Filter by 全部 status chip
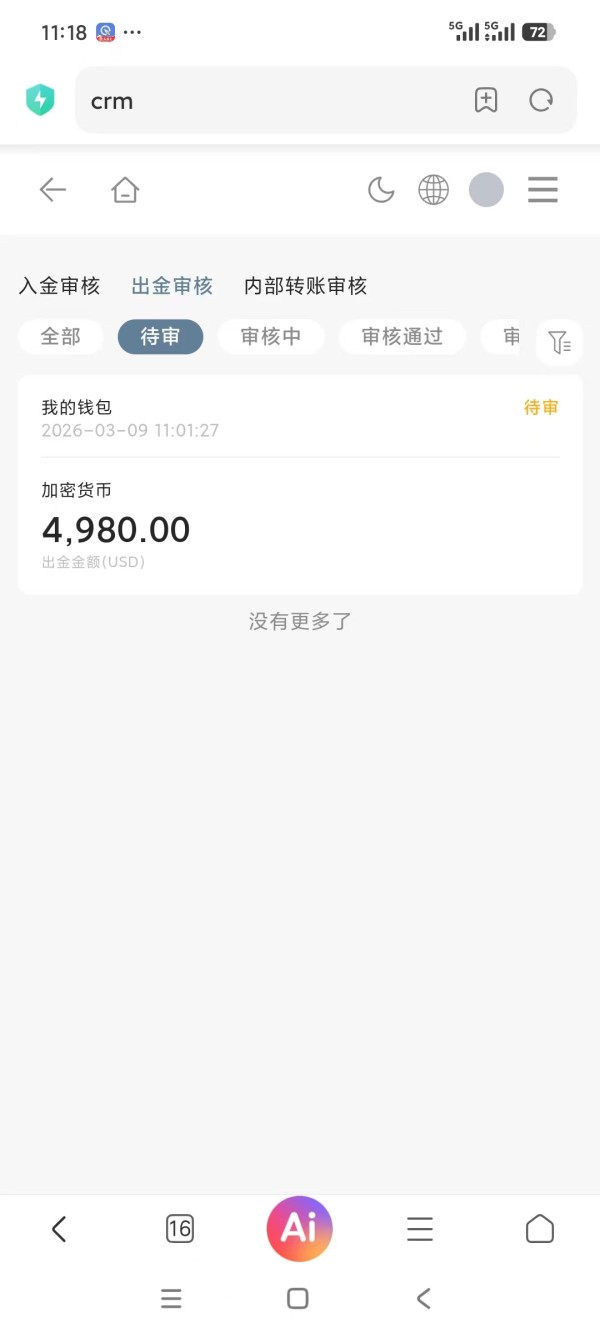The image size is (600, 1333). tap(61, 337)
